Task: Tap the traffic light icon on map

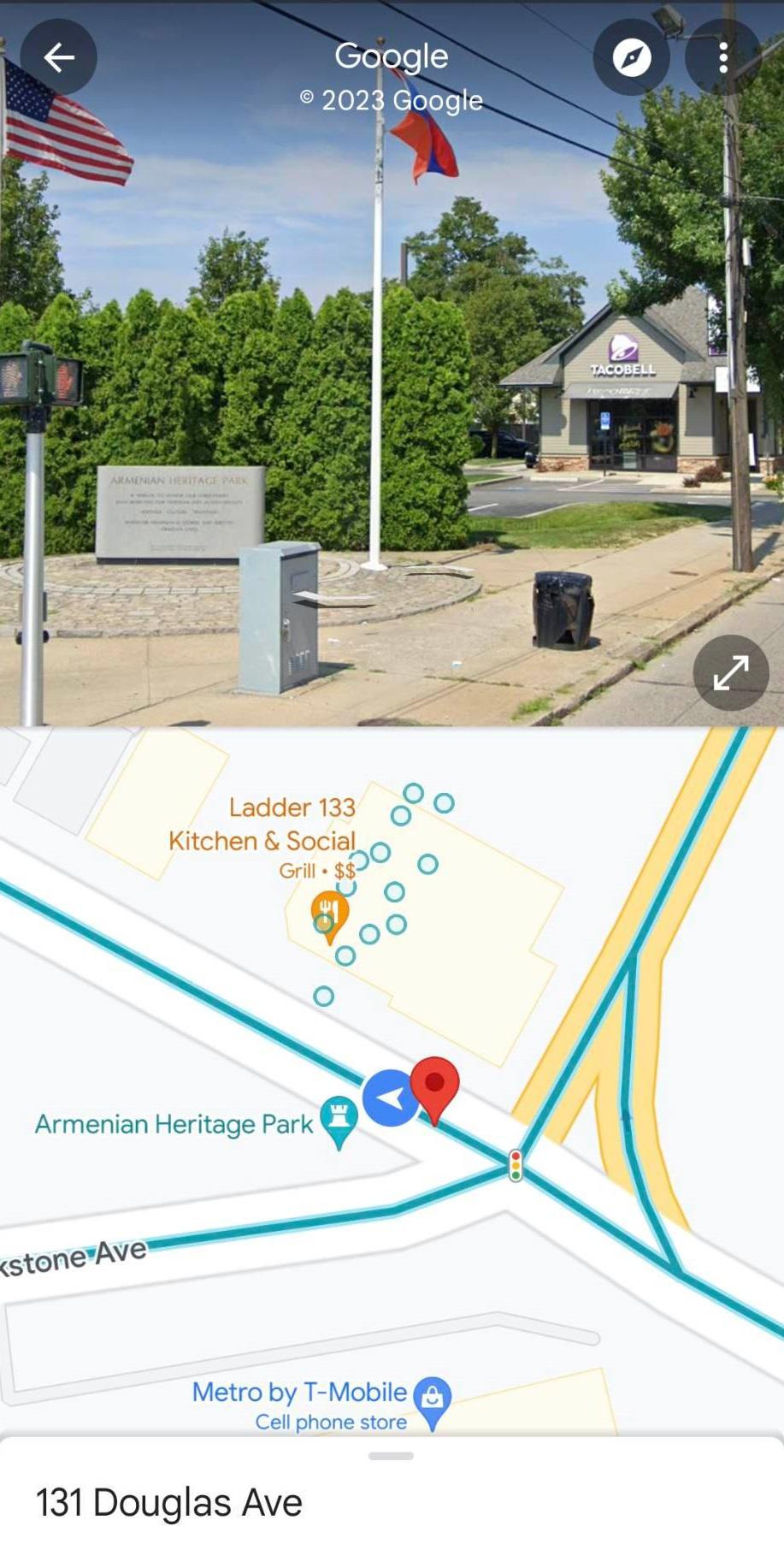Action: (516, 1166)
